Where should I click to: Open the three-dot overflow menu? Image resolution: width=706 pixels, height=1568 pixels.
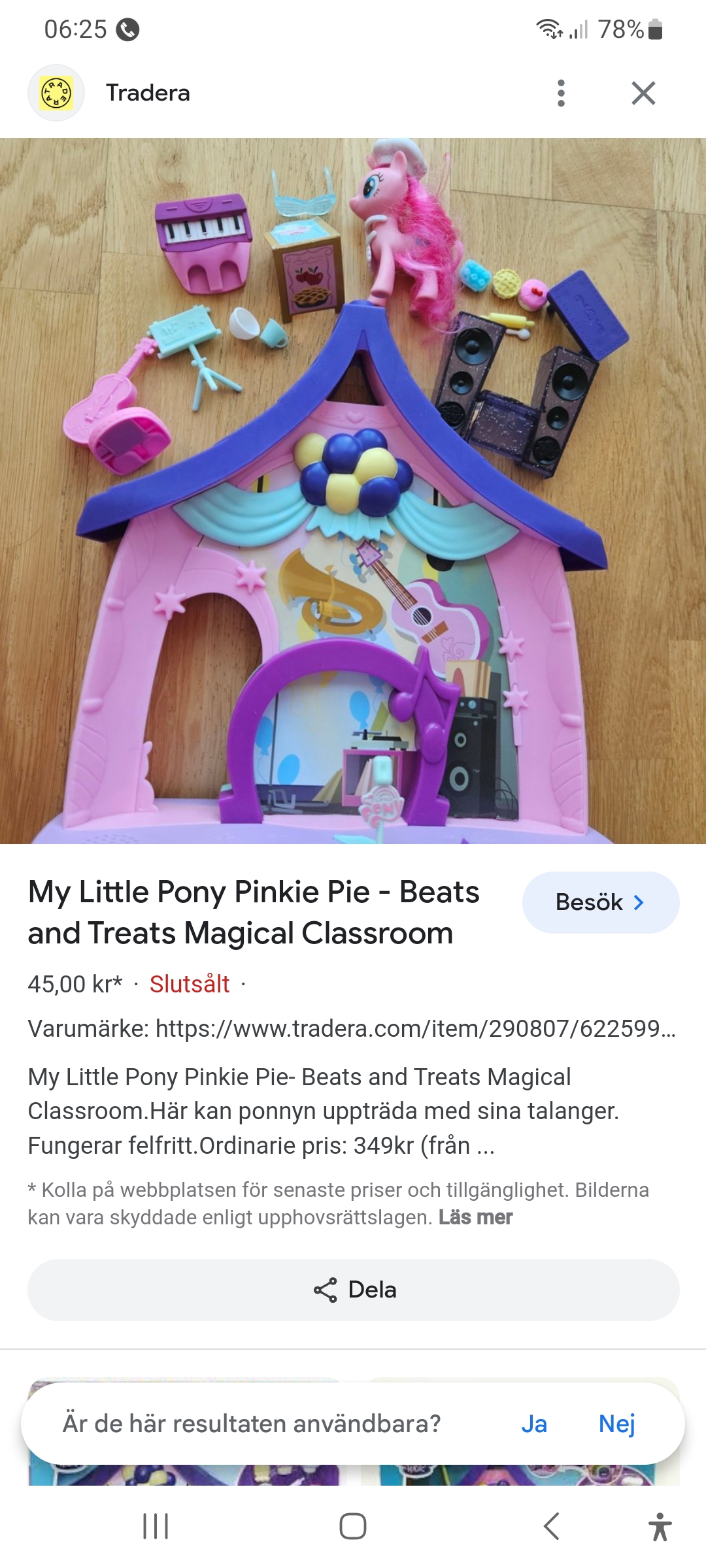pyautogui.click(x=561, y=93)
